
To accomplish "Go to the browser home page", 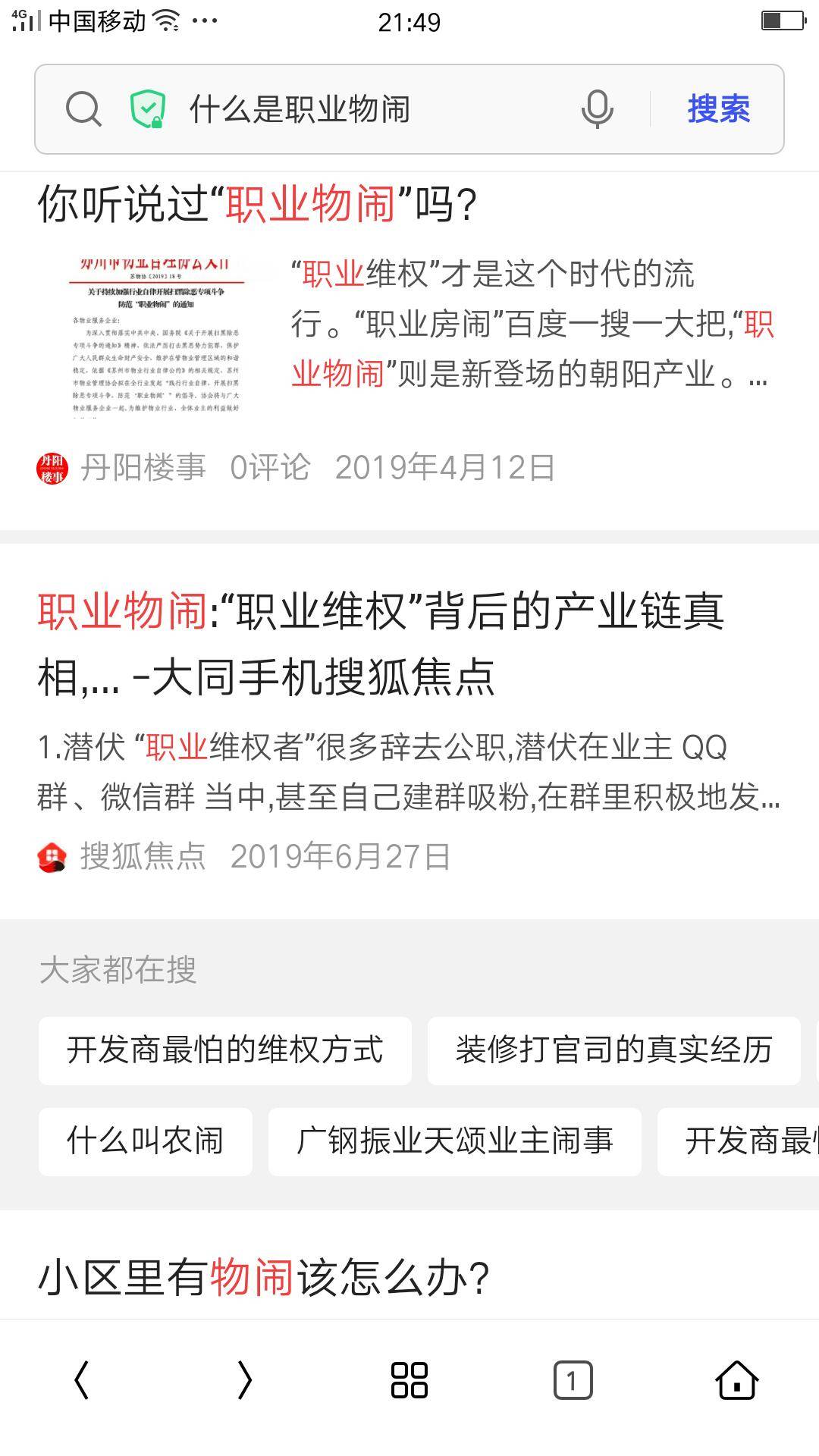I will pyautogui.click(x=736, y=1379).
